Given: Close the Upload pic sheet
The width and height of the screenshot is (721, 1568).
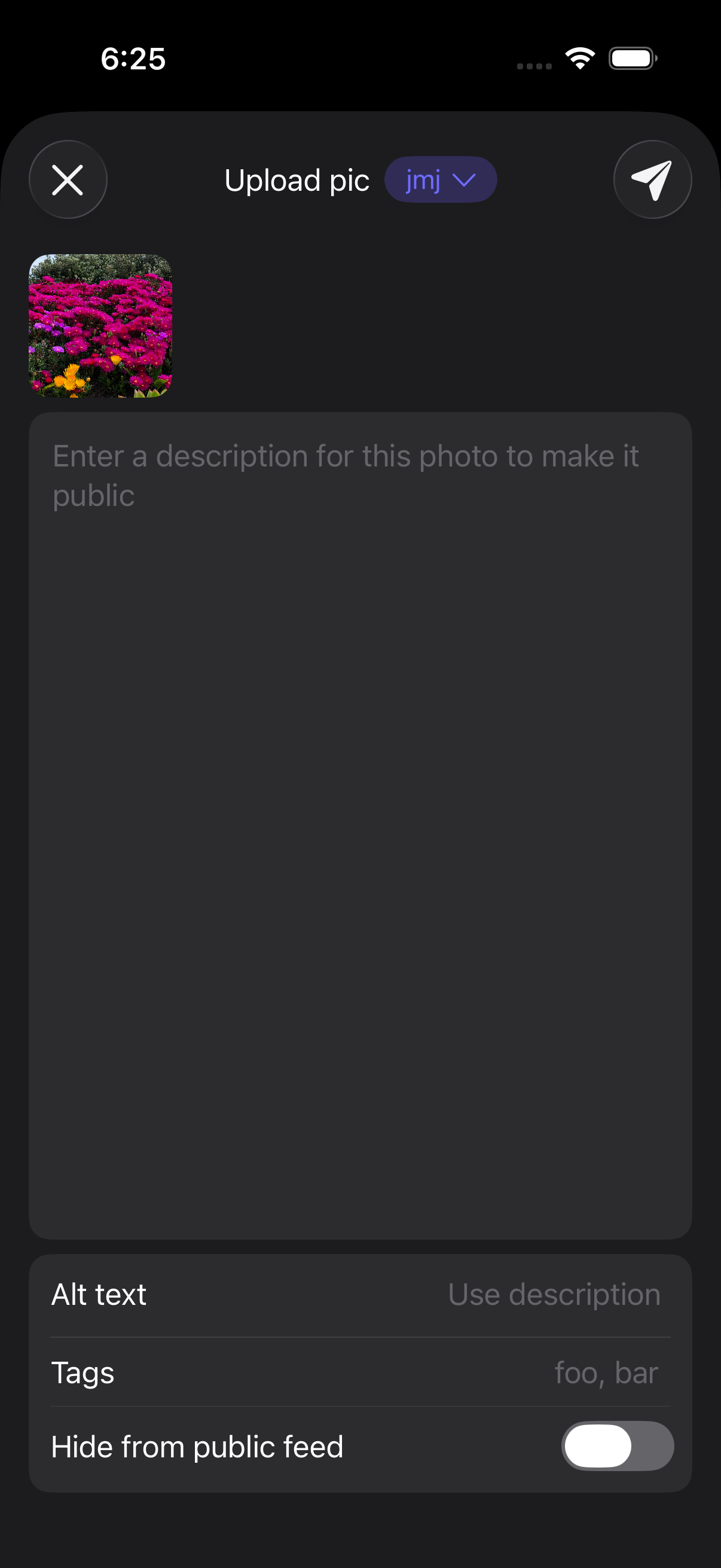Looking at the screenshot, I should [x=68, y=179].
